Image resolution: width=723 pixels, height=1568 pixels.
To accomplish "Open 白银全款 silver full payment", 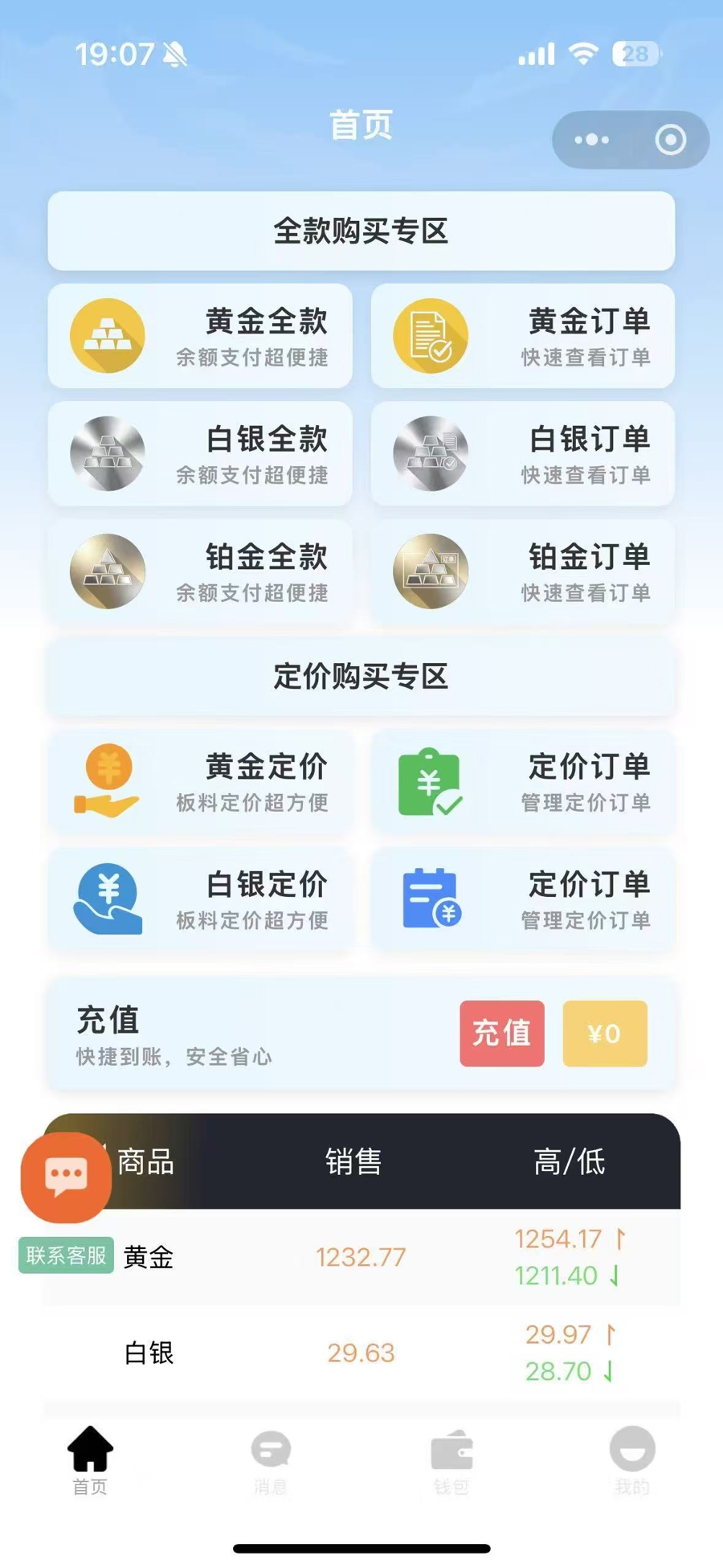I will point(200,454).
